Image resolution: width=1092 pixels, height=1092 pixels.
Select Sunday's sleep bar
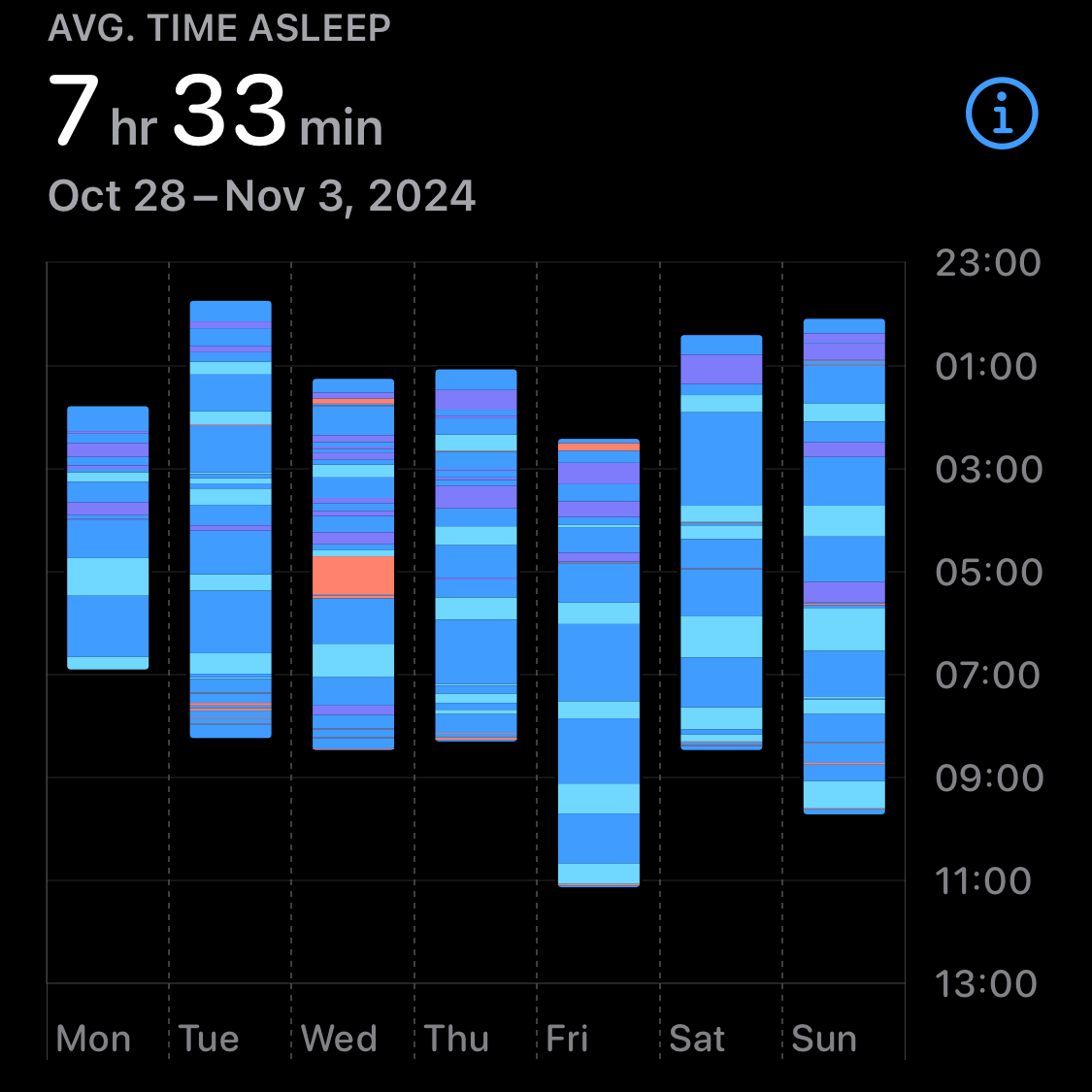(844, 566)
